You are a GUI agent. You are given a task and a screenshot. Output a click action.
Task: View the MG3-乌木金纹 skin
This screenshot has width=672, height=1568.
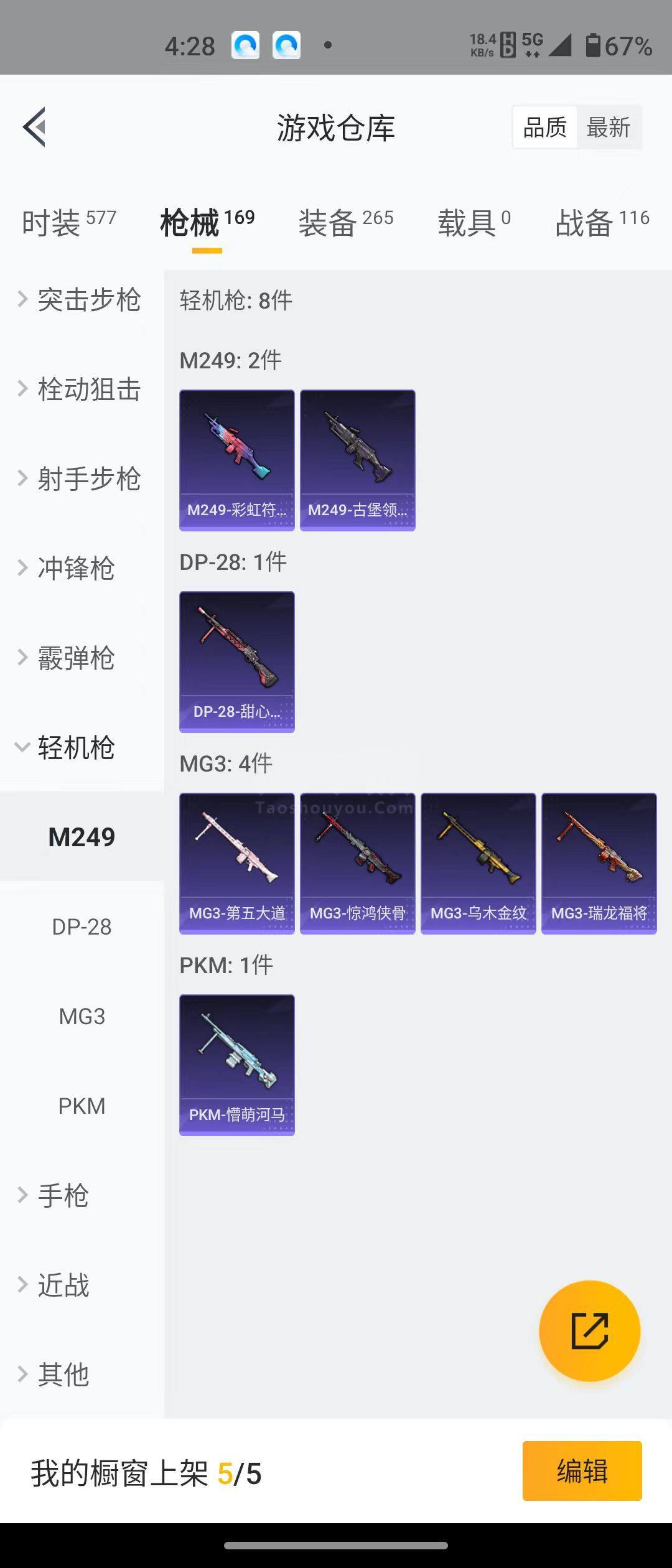[x=478, y=864]
